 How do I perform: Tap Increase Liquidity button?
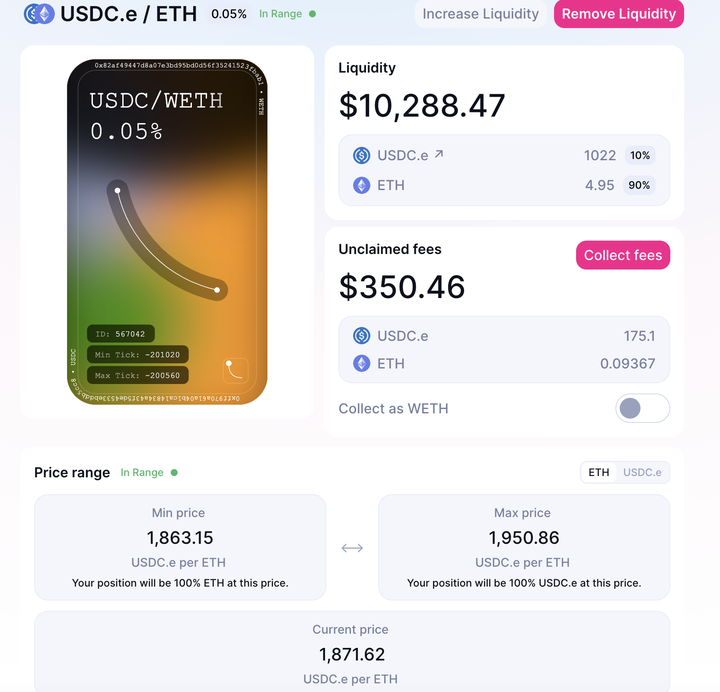click(x=481, y=14)
